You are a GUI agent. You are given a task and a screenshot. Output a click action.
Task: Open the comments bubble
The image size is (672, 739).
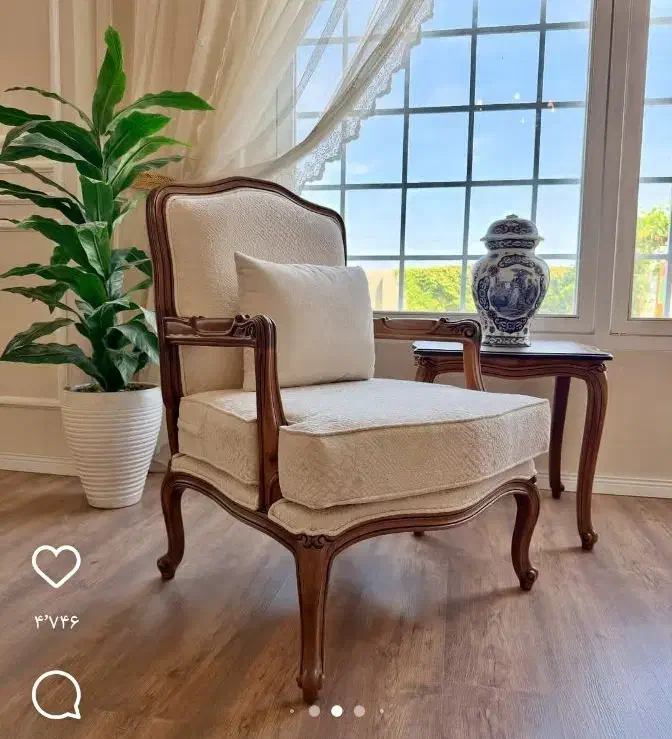pos(56,694)
